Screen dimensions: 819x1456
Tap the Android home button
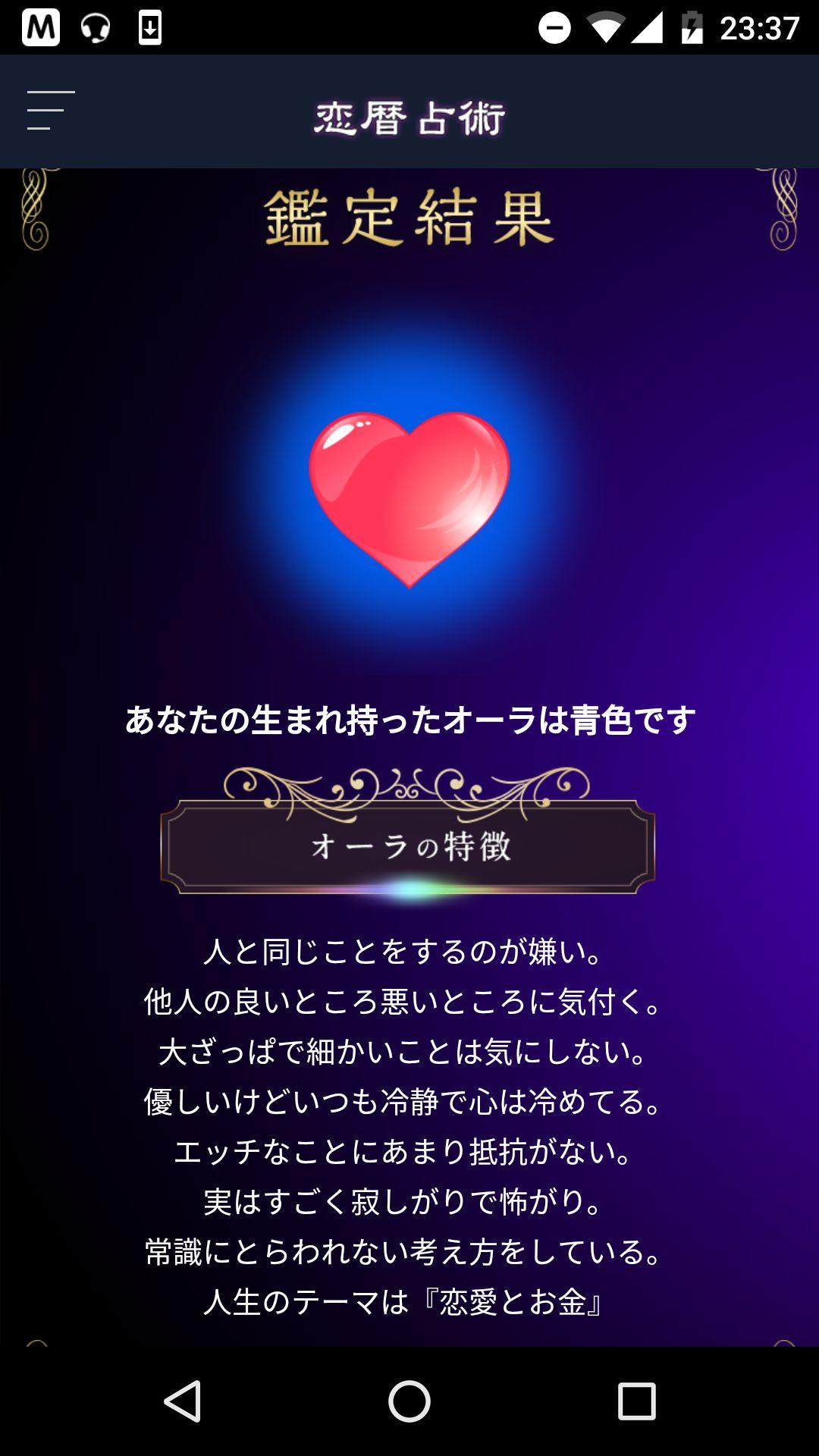pyautogui.click(x=409, y=1399)
